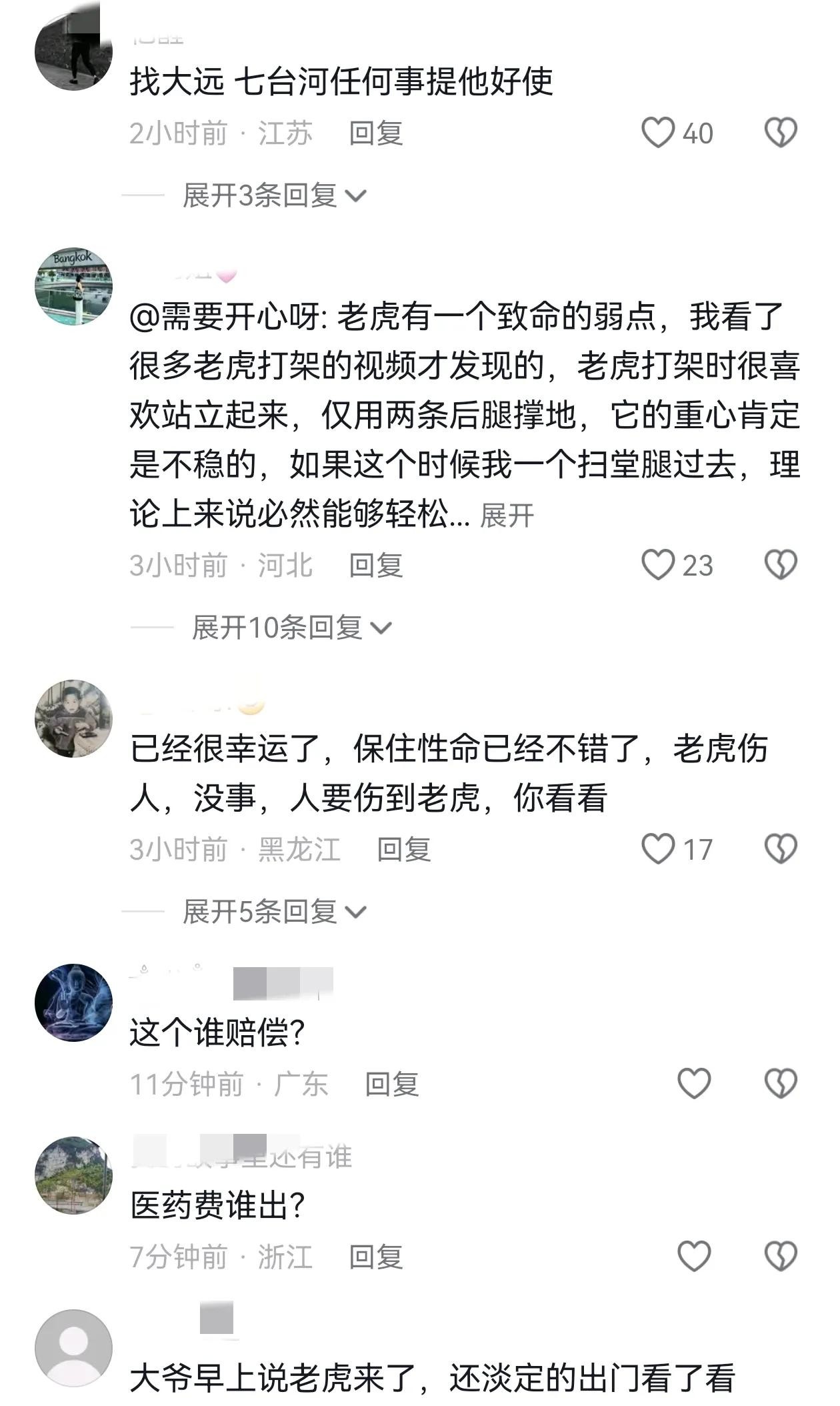Reply to the comment from 黑龙江
840x1406 pixels.
(x=404, y=850)
